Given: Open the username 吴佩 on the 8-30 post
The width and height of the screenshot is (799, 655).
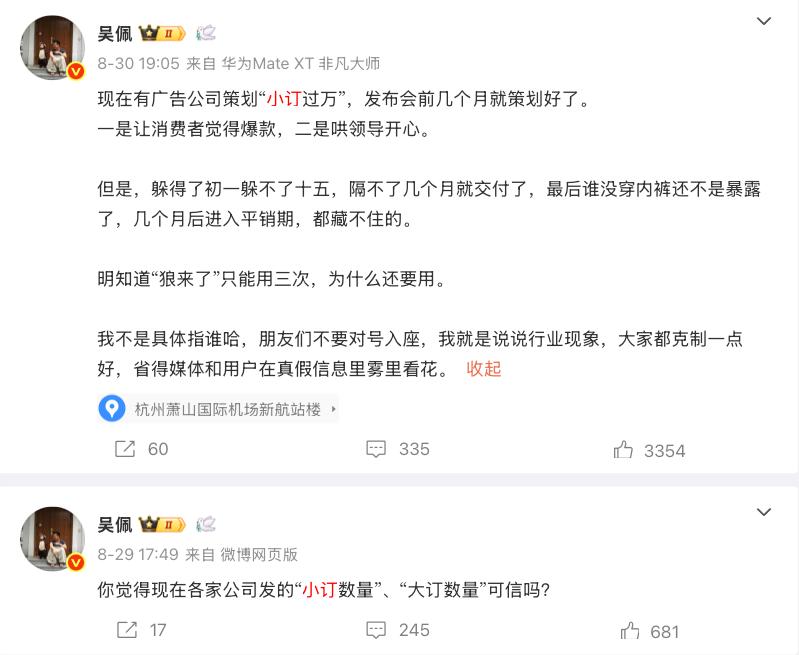Looking at the screenshot, I should tap(114, 34).
